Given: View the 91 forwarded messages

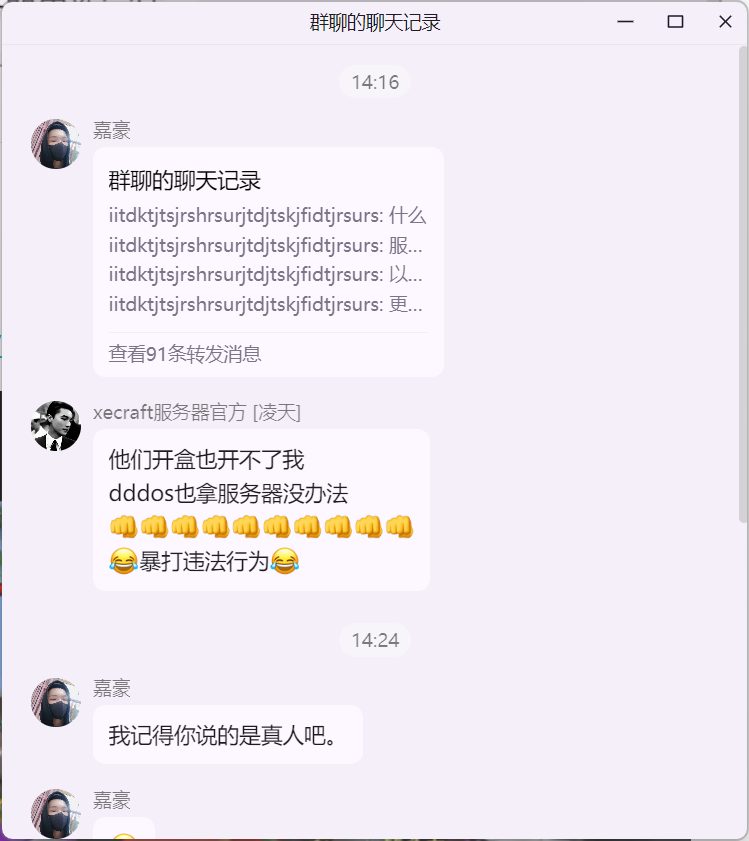Looking at the screenshot, I should [x=185, y=353].
